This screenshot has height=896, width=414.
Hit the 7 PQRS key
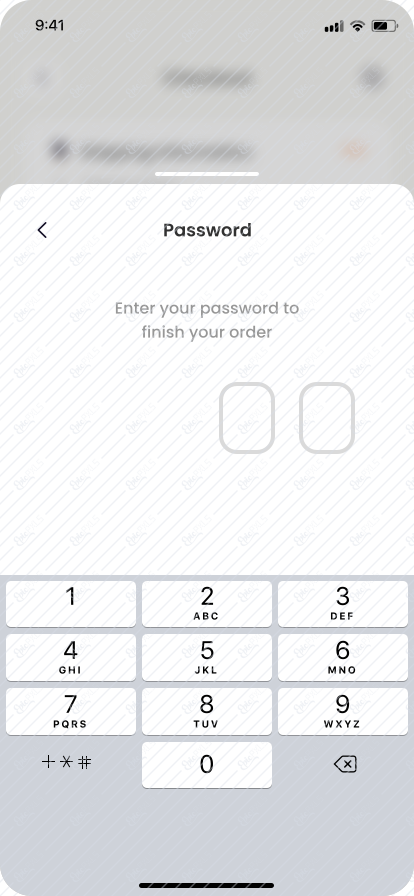pyautogui.click(x=71, y=711)
